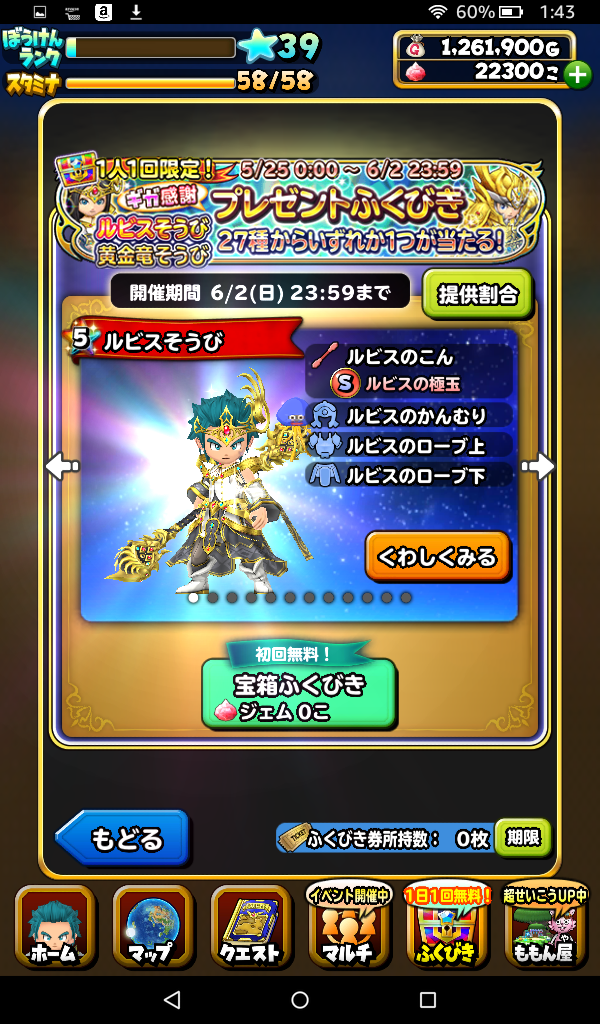
Task: Tap the Android home button
Action: 300,1000
